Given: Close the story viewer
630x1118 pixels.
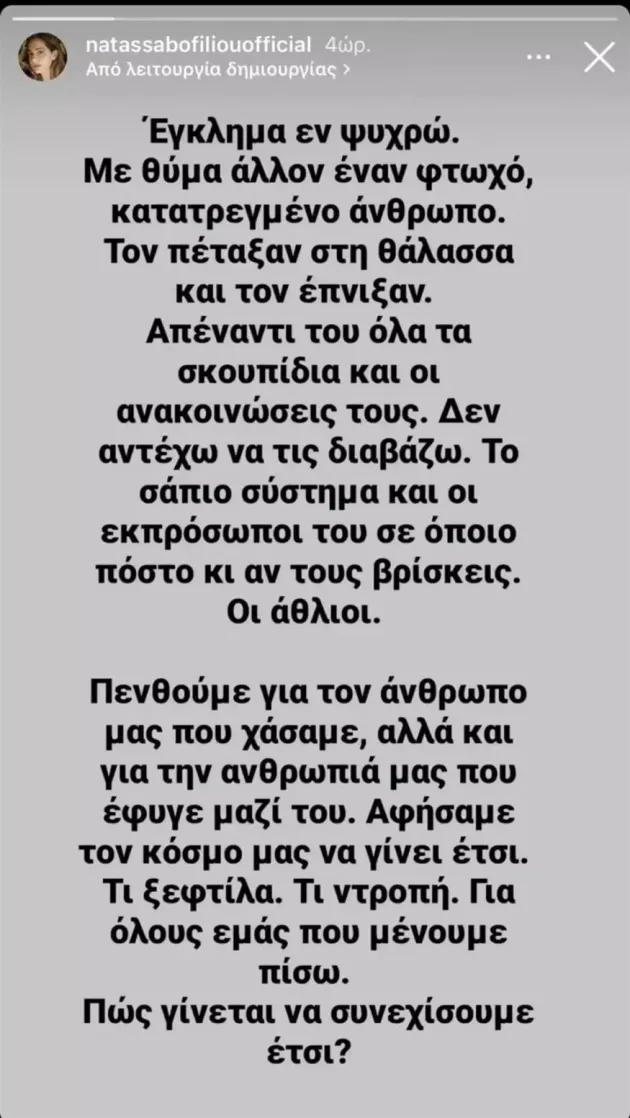Looking at the screenshot, I should (x=598, y=56).
